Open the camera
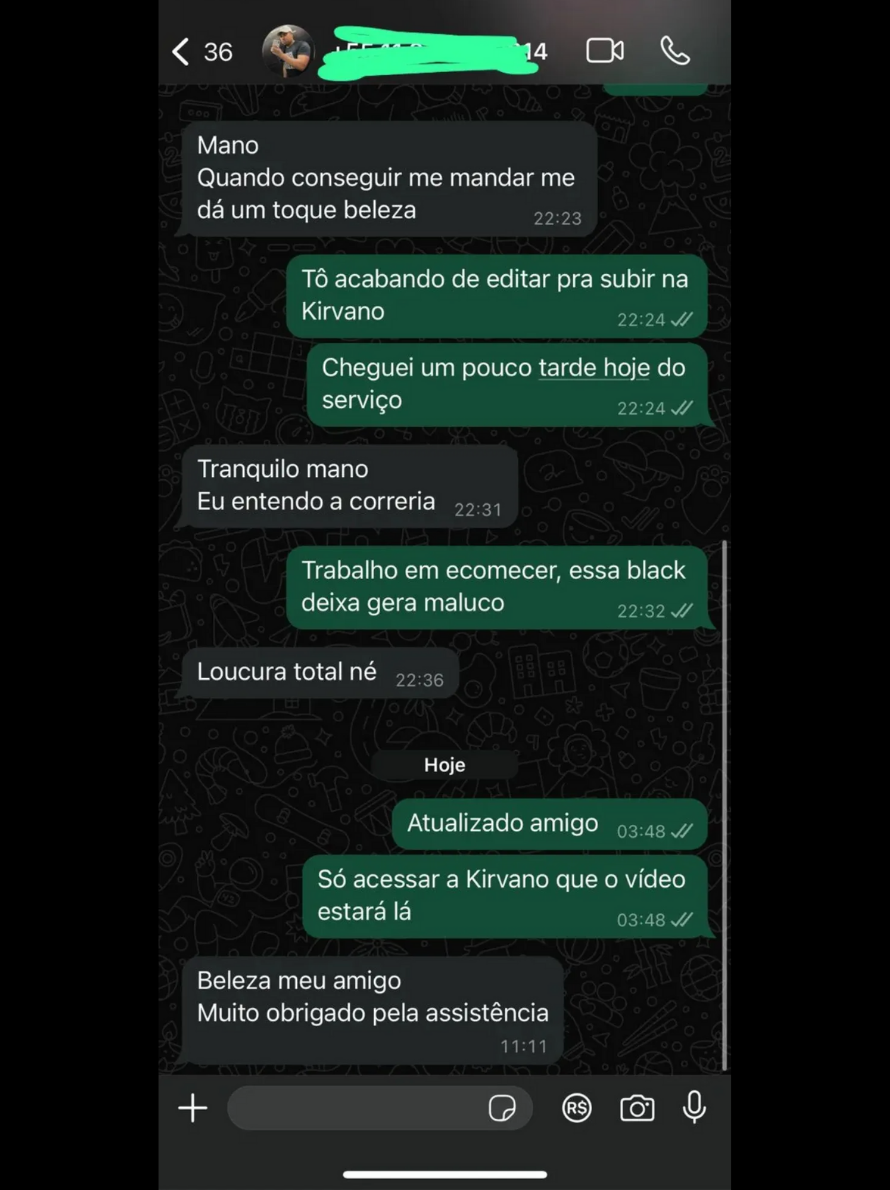This screenshot has height=1190, width=890. 637,1108
